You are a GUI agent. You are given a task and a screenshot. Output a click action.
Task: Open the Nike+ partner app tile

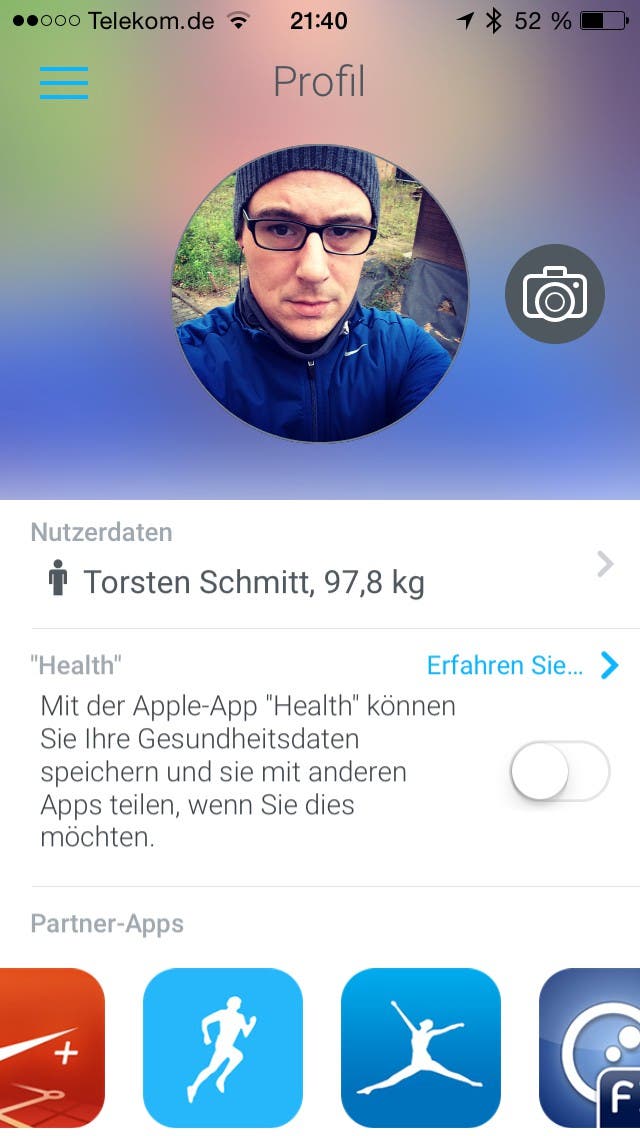[50, 1046]
